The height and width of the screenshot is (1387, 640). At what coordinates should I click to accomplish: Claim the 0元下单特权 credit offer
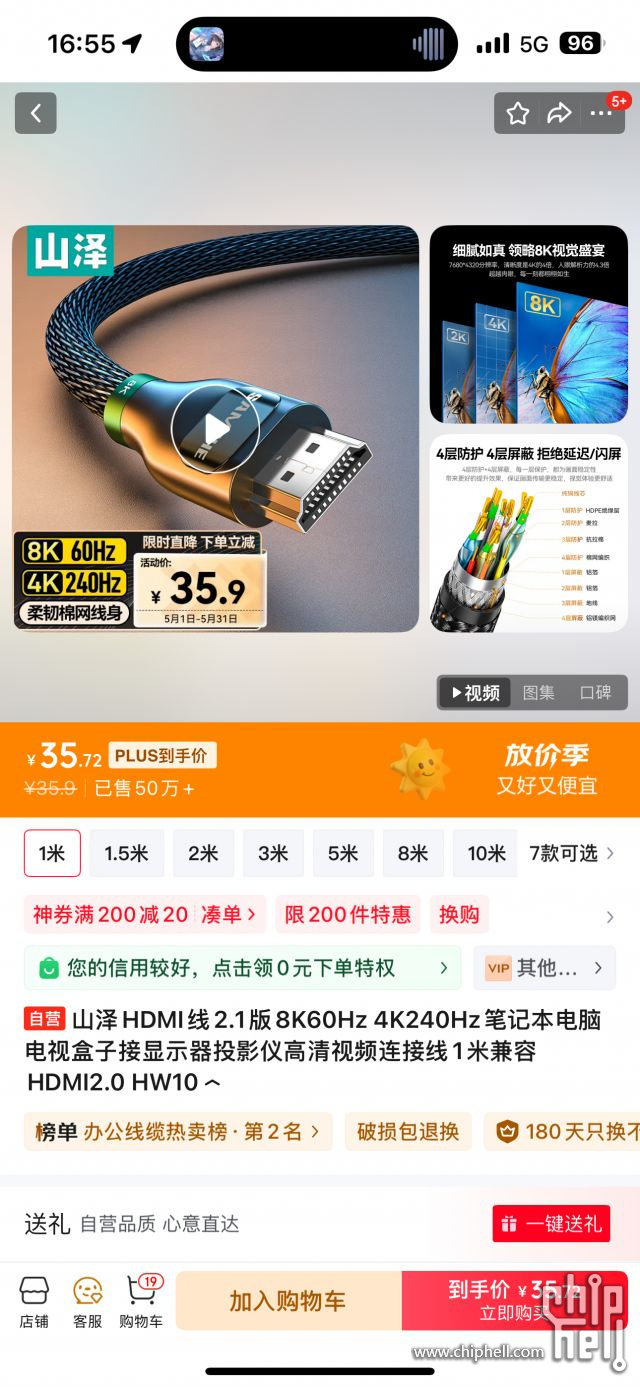243,968
